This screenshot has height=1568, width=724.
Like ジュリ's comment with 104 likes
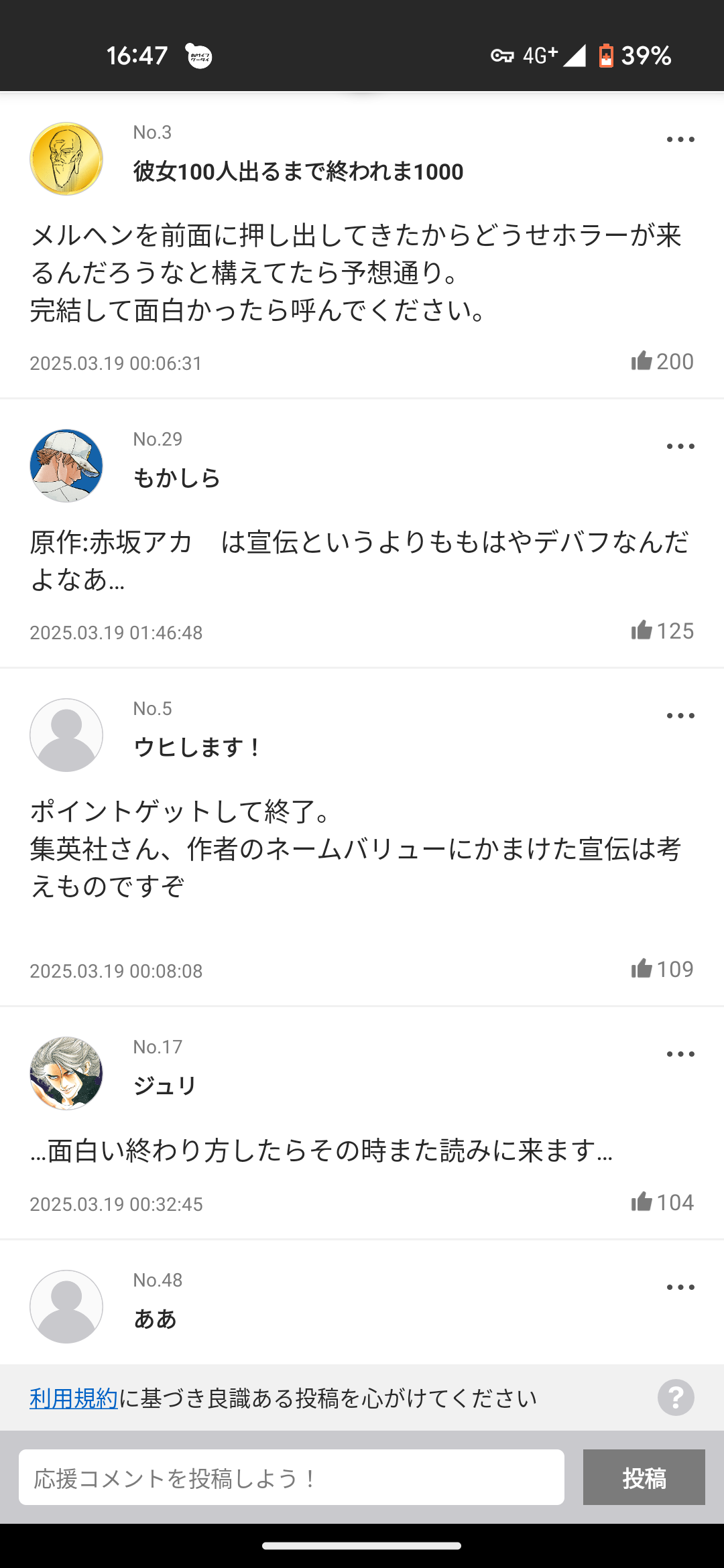coord(642,1202)
